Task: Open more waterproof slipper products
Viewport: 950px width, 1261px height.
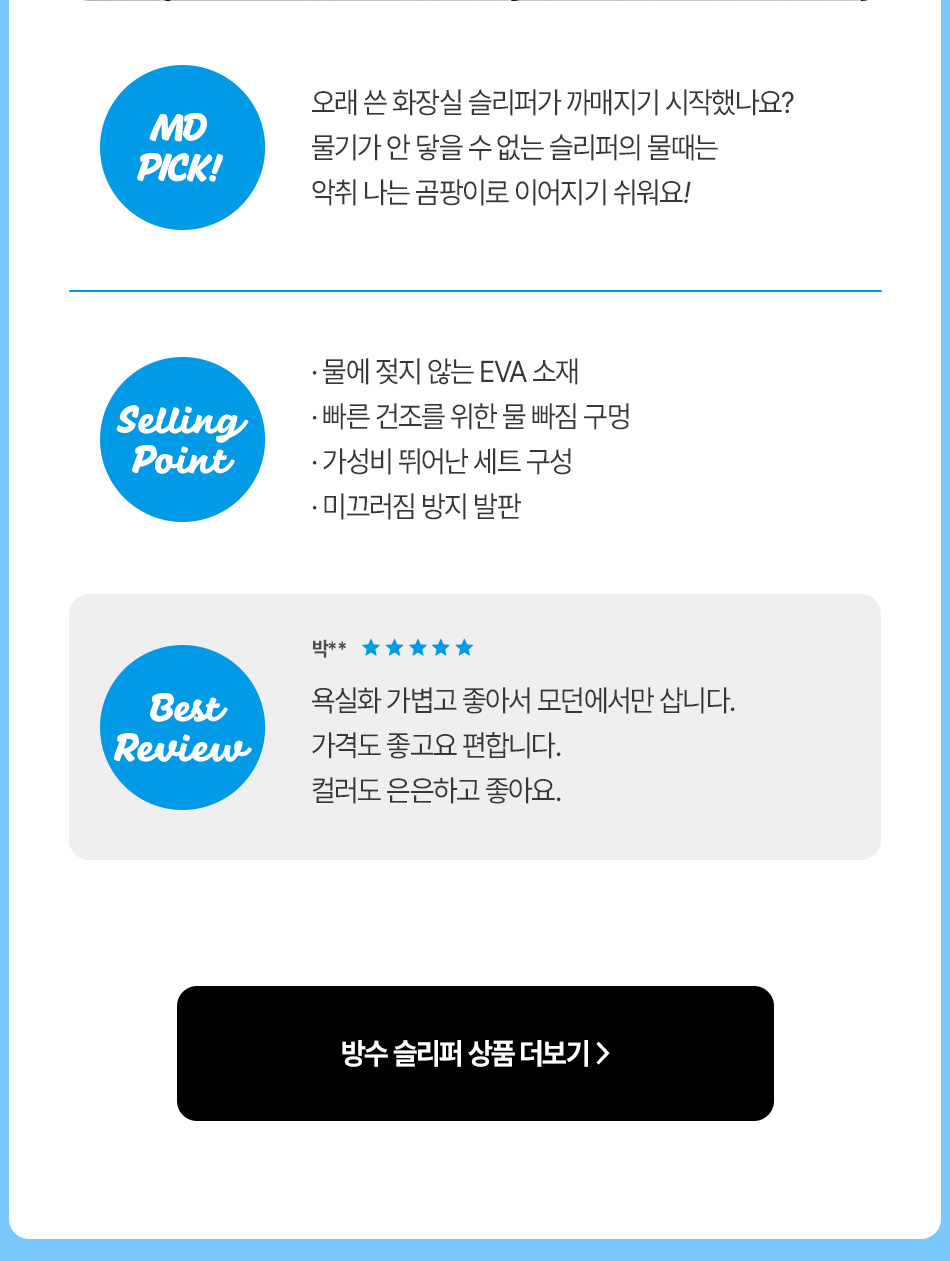Action: (475, 1053)
